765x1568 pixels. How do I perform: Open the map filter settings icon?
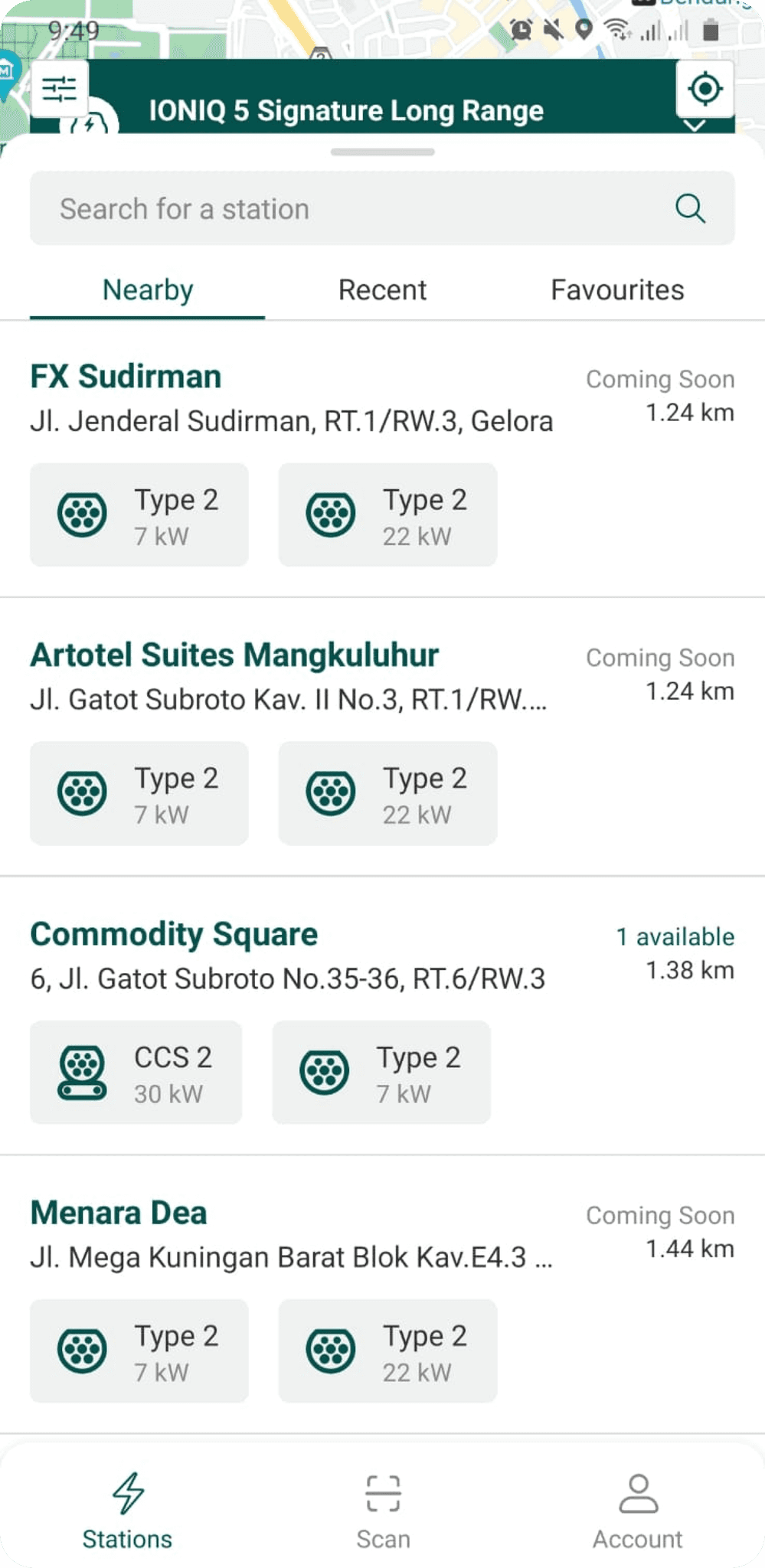[x=59, y=90]
